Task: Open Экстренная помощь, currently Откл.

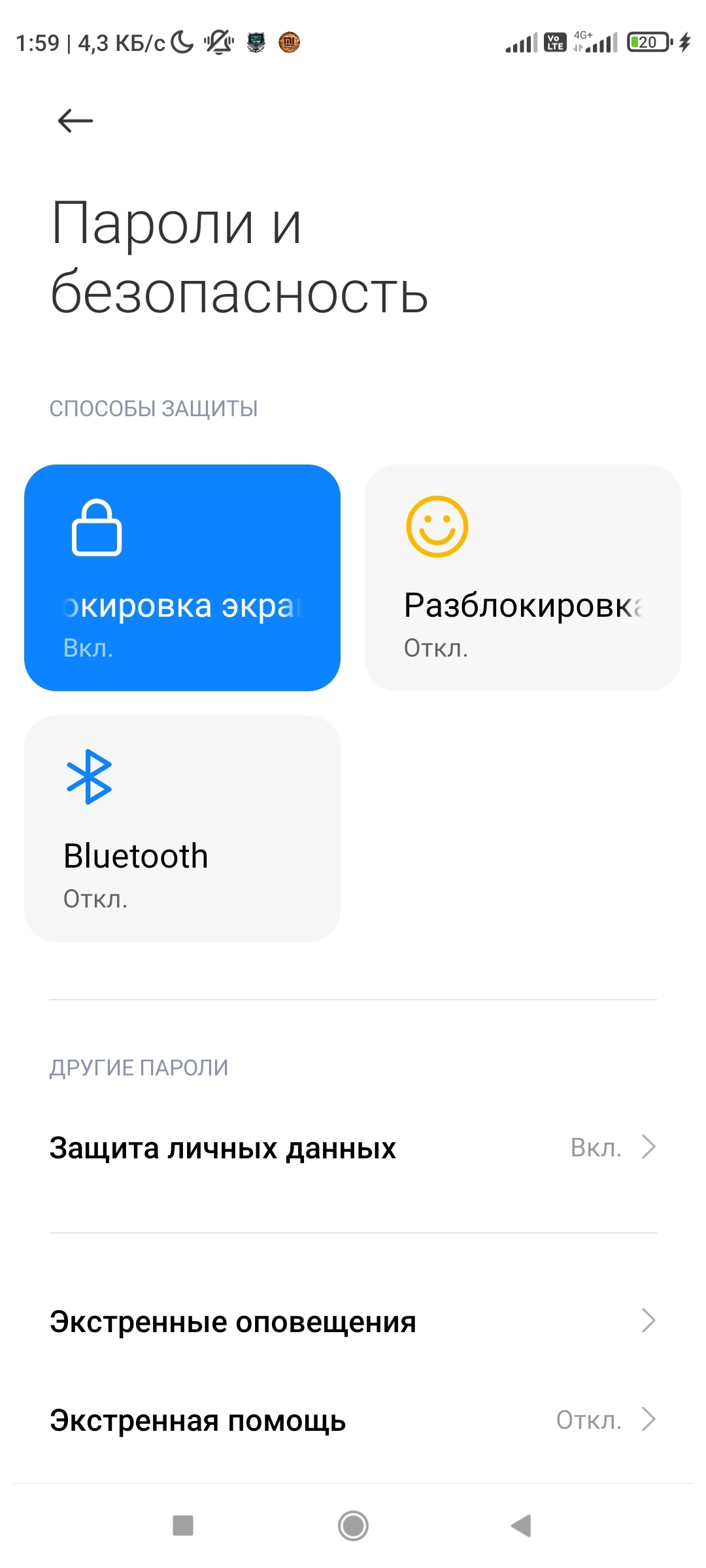Action: (x=196, y=1419)
